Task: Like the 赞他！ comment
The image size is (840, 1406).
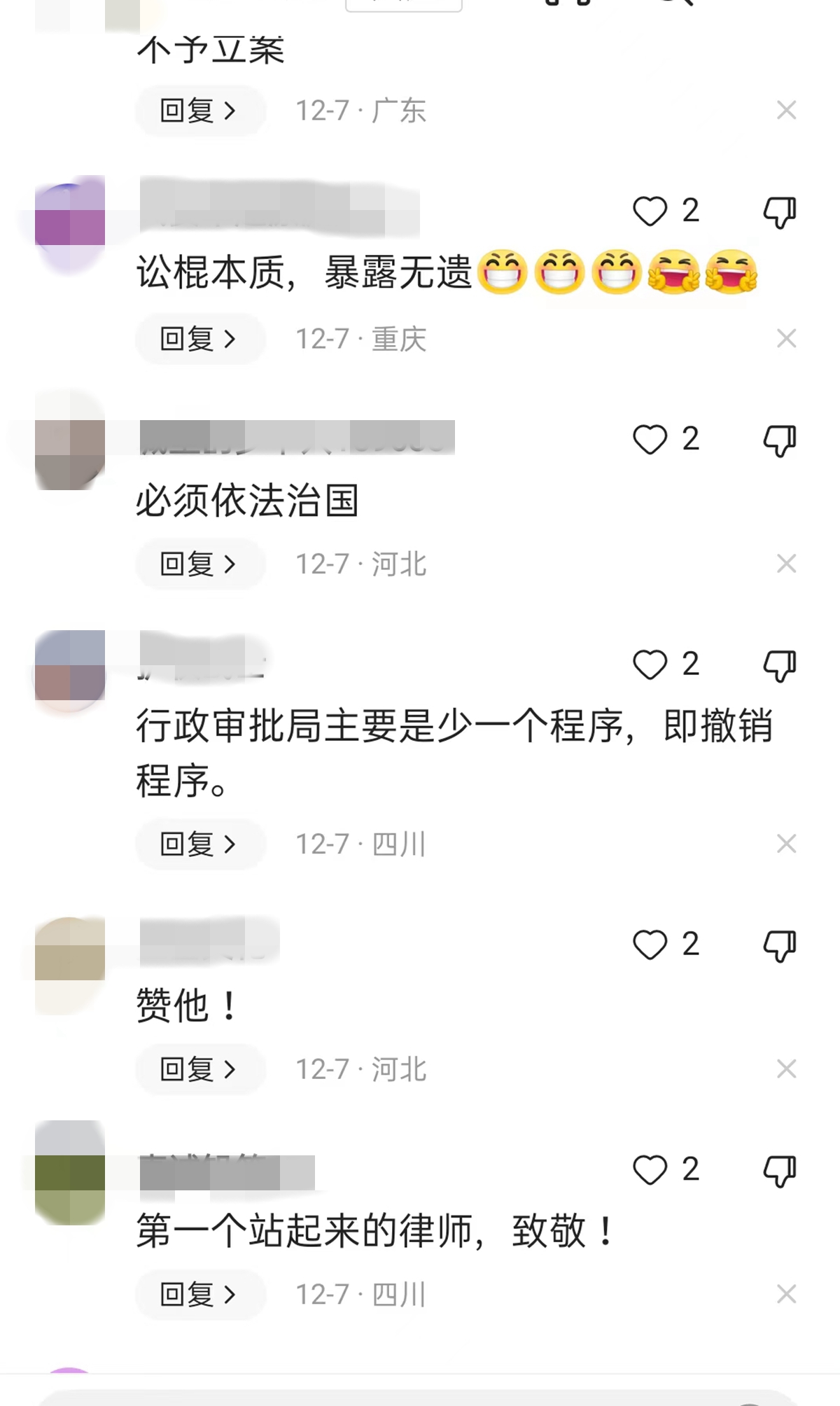Action: click(650, 945)
